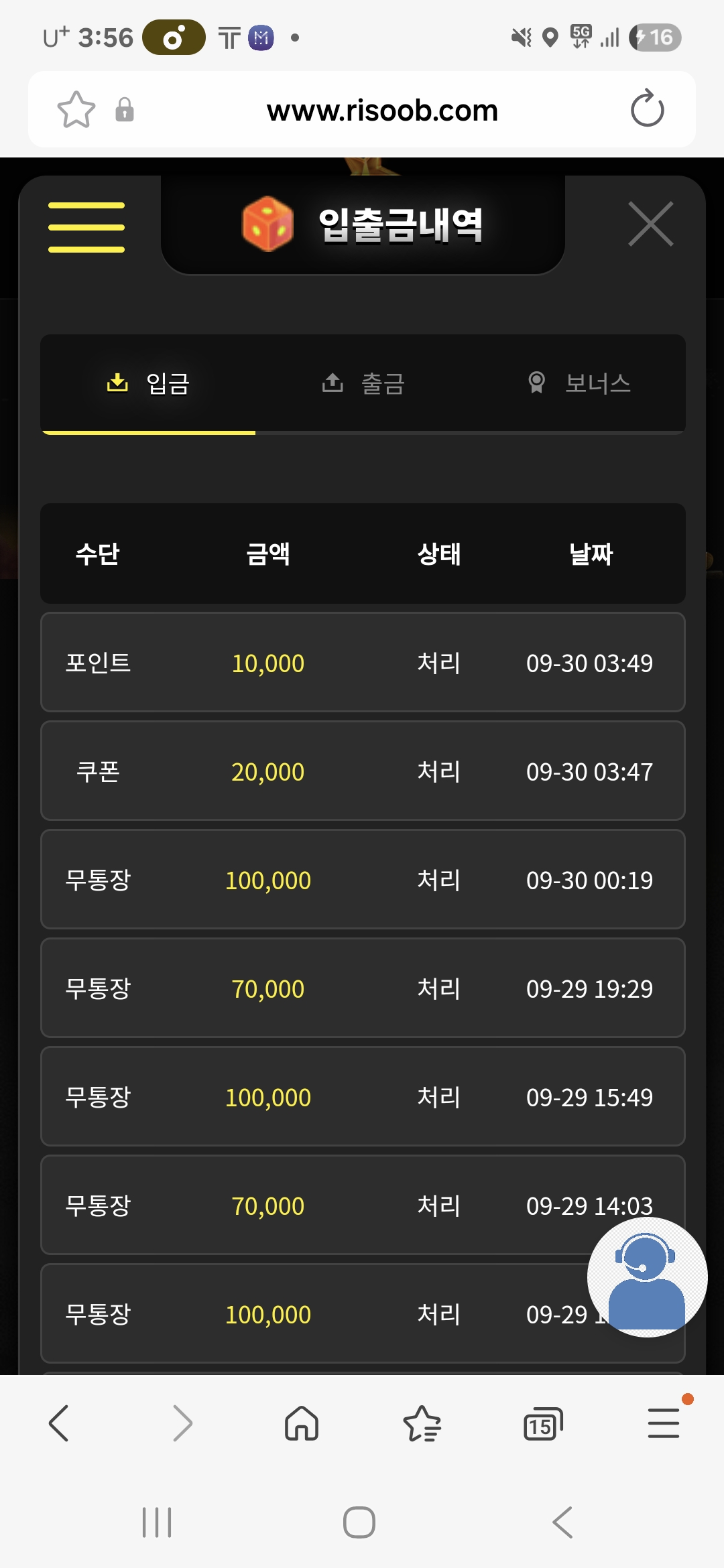
Task: Bookmark this site with the star icon
Action: 76,110
